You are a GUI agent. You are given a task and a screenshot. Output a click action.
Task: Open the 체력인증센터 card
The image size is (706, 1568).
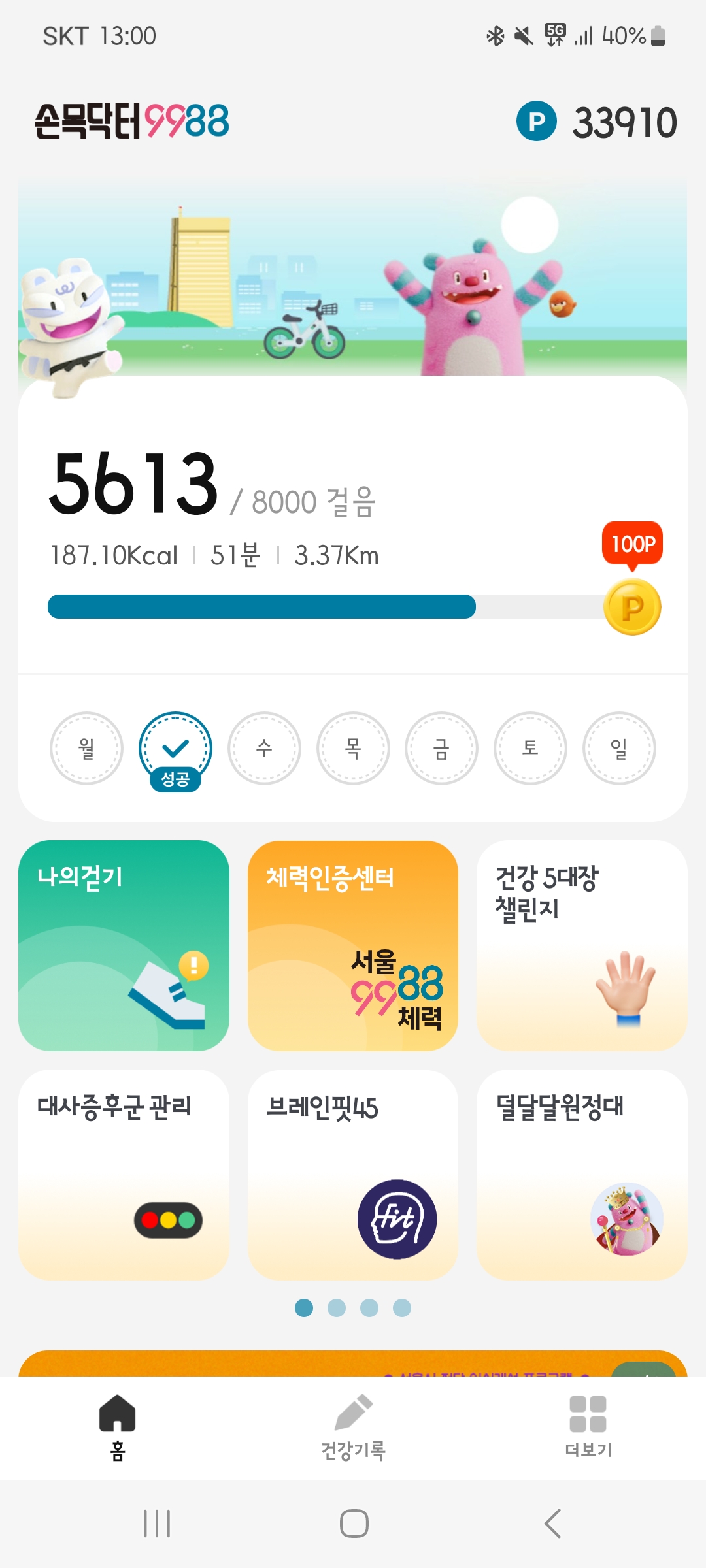pyautogui.click(x=352, y=945)
